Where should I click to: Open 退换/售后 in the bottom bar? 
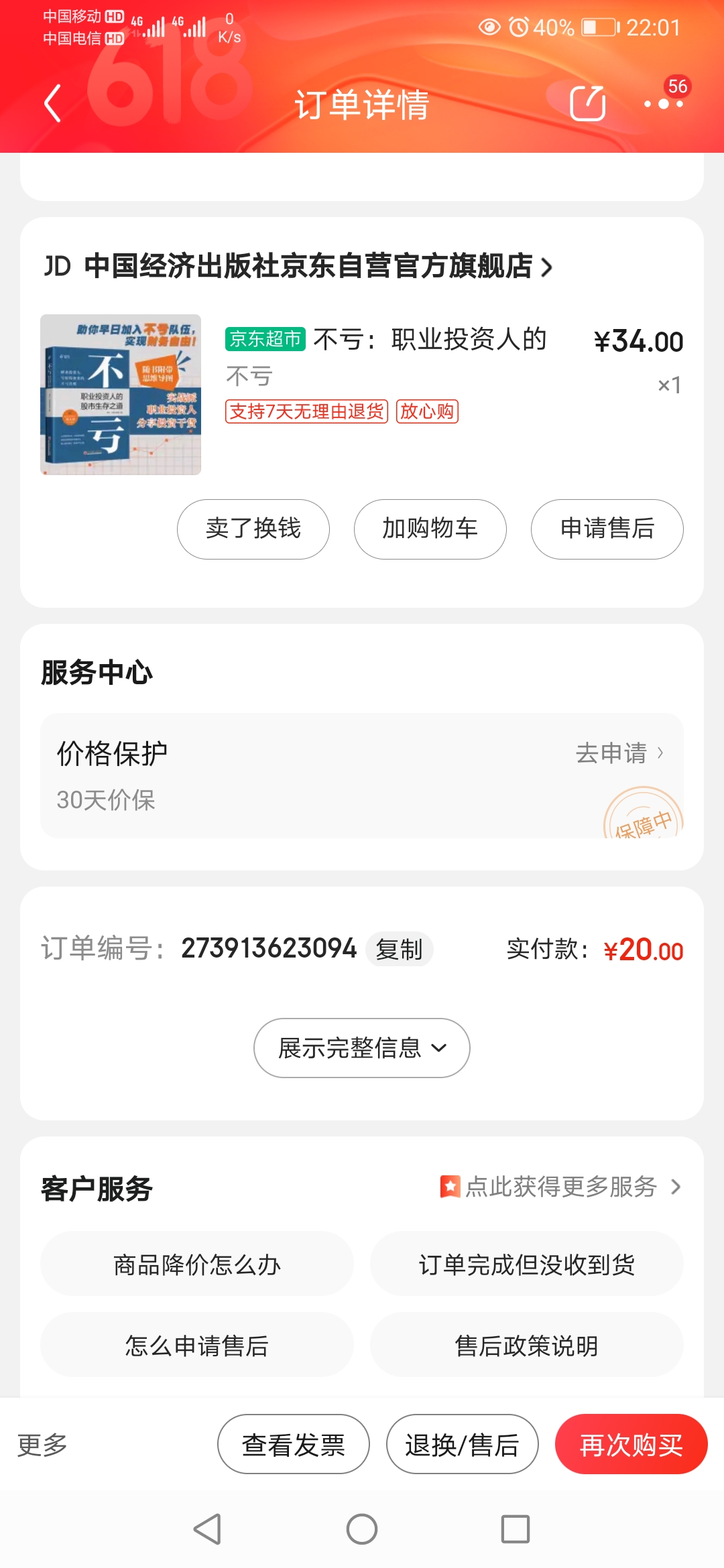click(463, 1445)
